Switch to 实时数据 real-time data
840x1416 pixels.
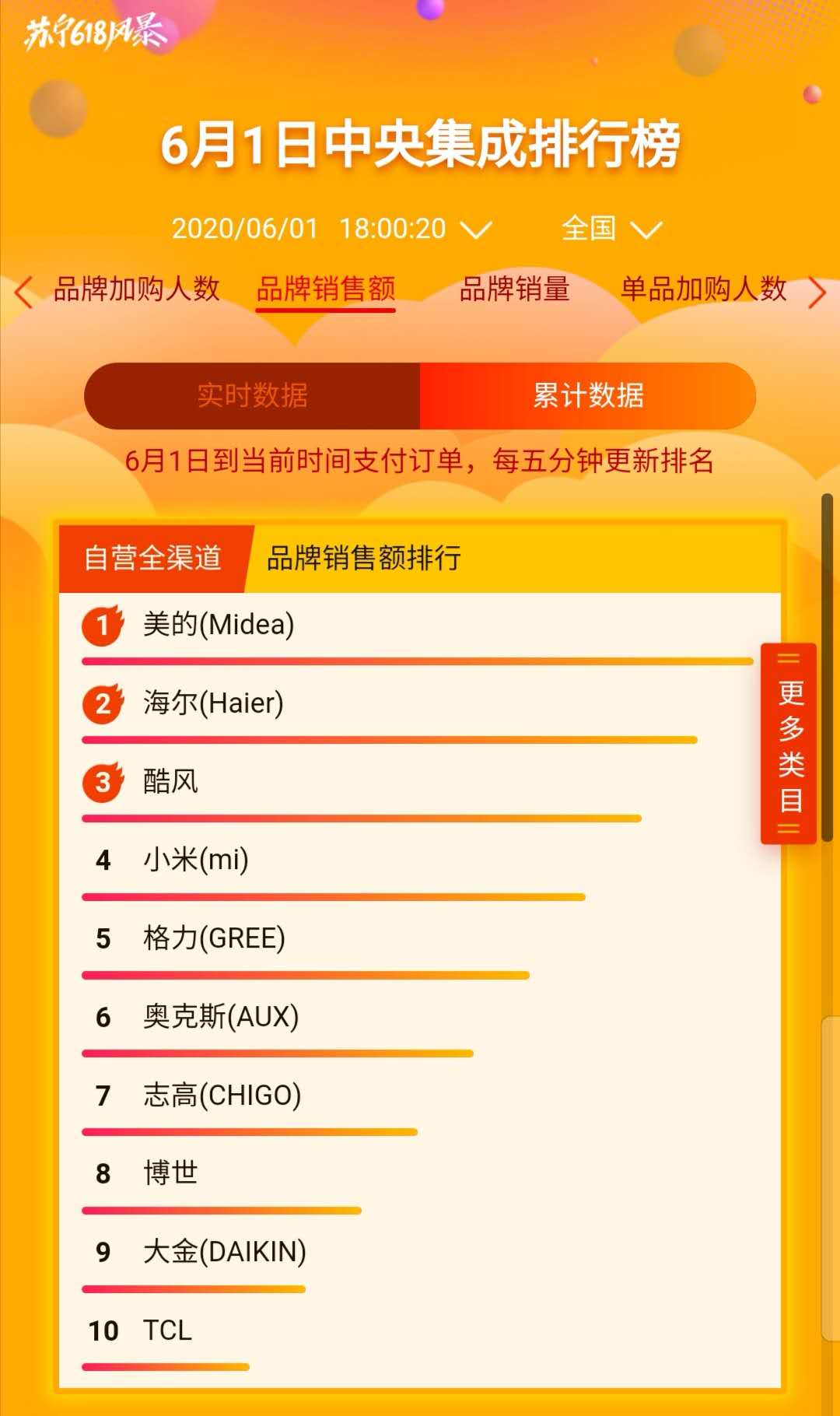pyautogui.click(x=252, y=396)
